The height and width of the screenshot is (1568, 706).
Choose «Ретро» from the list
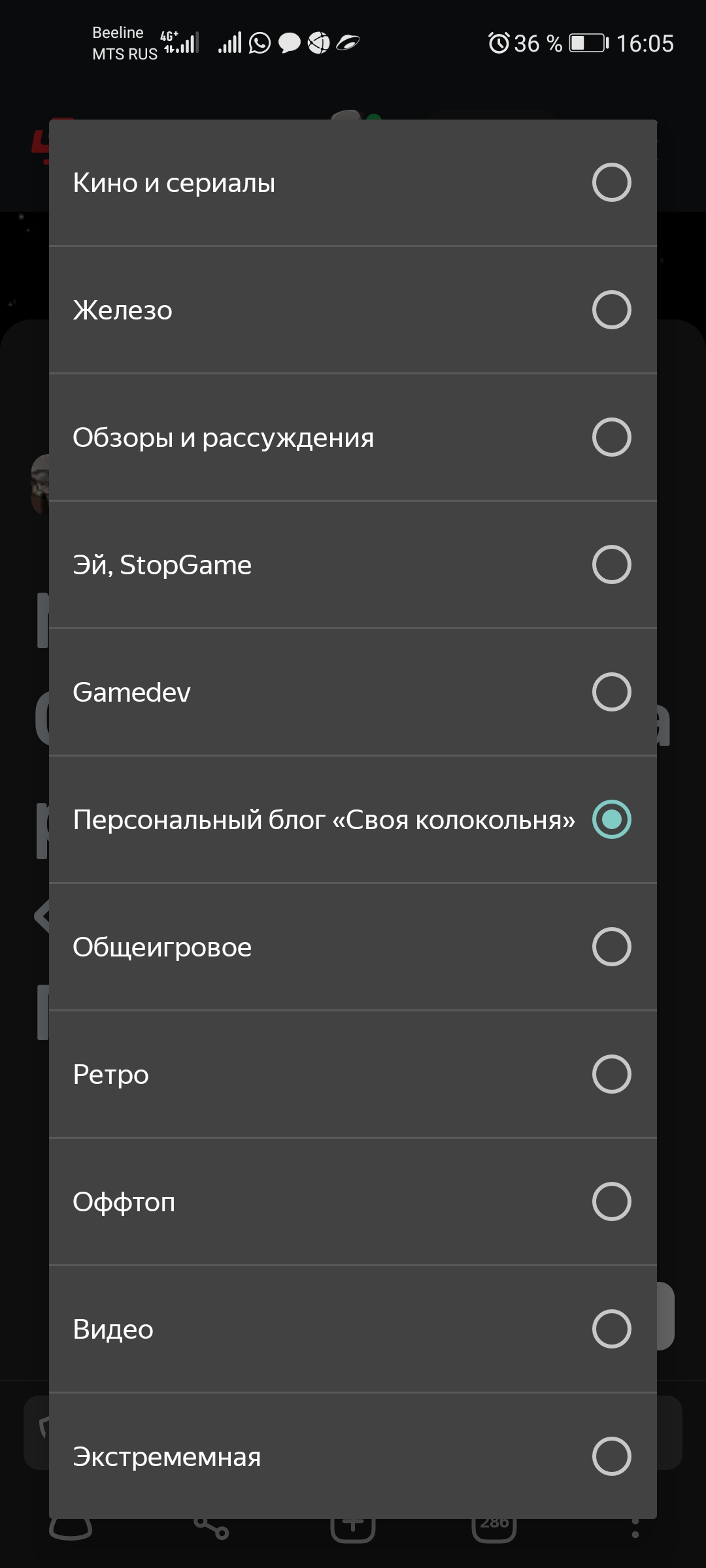353,1074
